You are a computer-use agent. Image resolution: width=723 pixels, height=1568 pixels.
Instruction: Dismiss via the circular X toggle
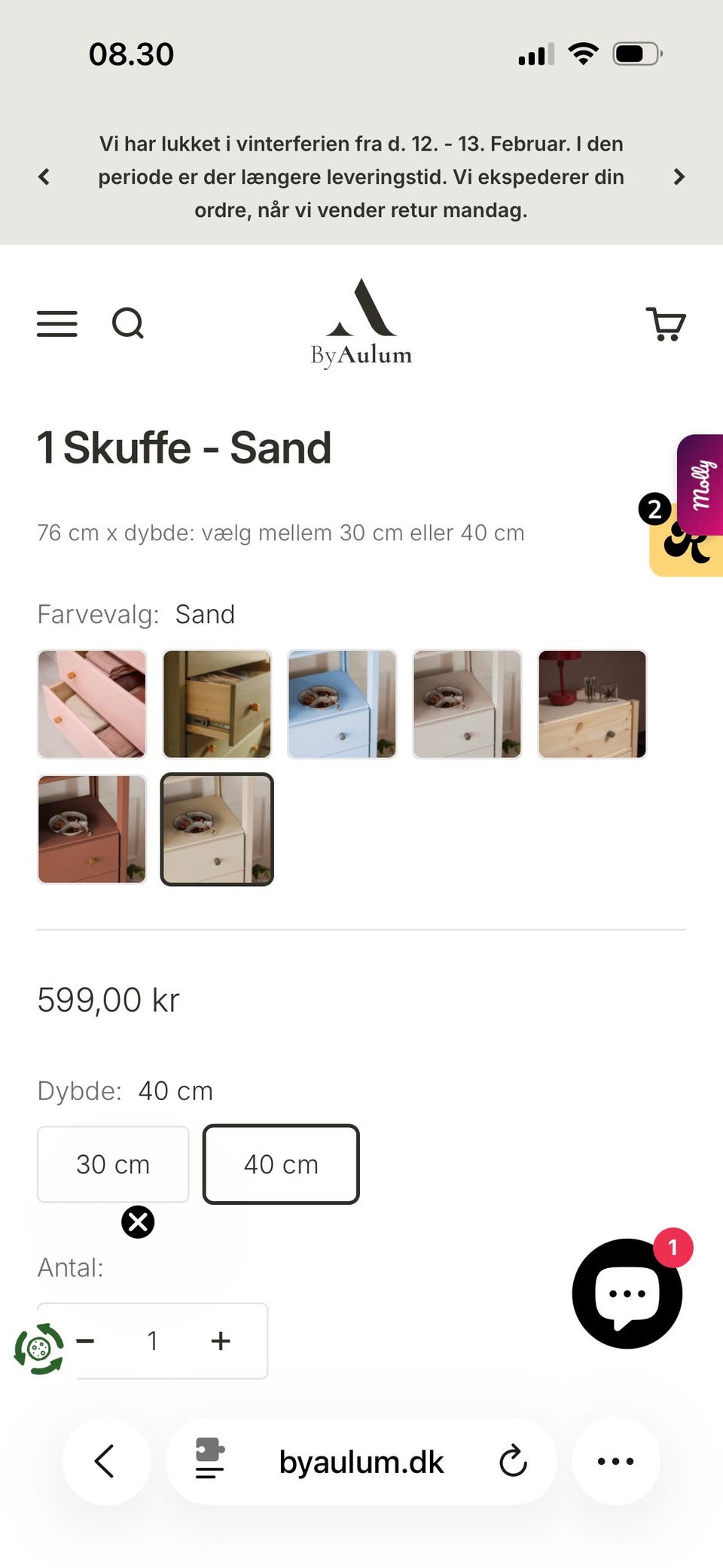click(x=137, y=1222)
